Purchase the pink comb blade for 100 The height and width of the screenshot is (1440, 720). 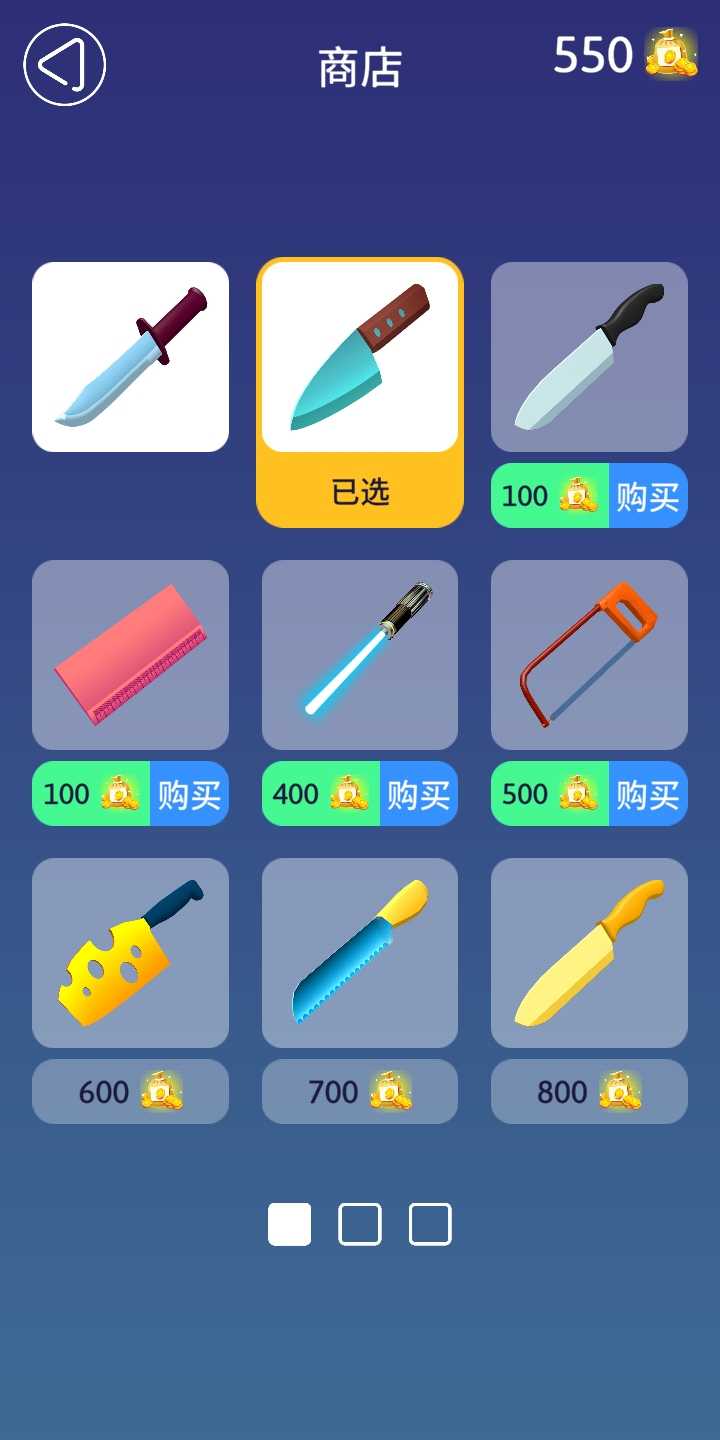tap(189, 794)
